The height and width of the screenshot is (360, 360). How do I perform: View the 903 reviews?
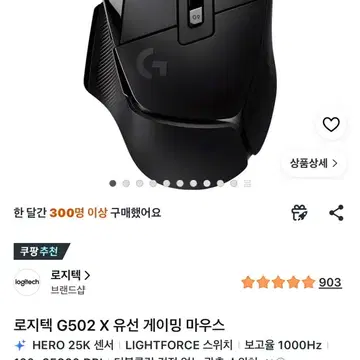(x=330, y=282)
